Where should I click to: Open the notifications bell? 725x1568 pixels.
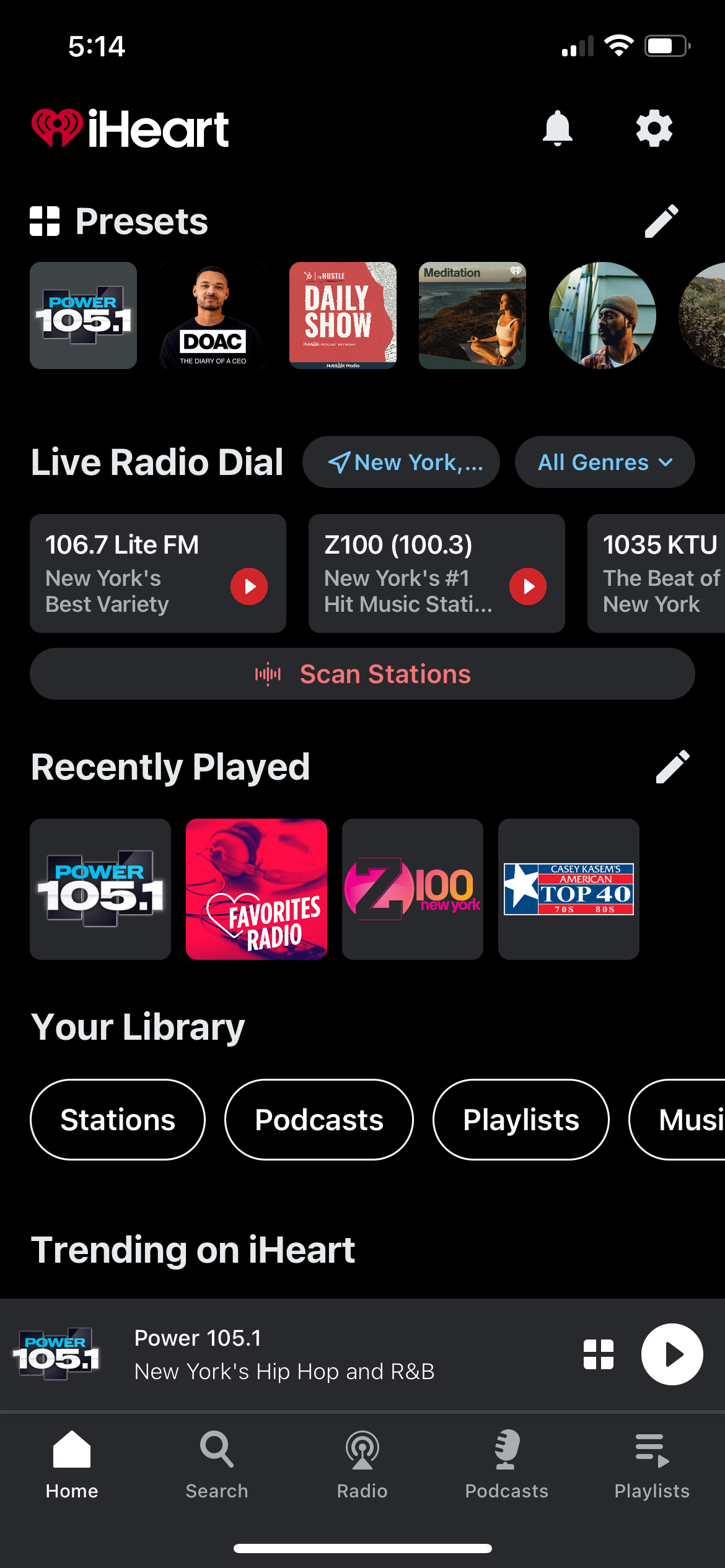[557, 128]
